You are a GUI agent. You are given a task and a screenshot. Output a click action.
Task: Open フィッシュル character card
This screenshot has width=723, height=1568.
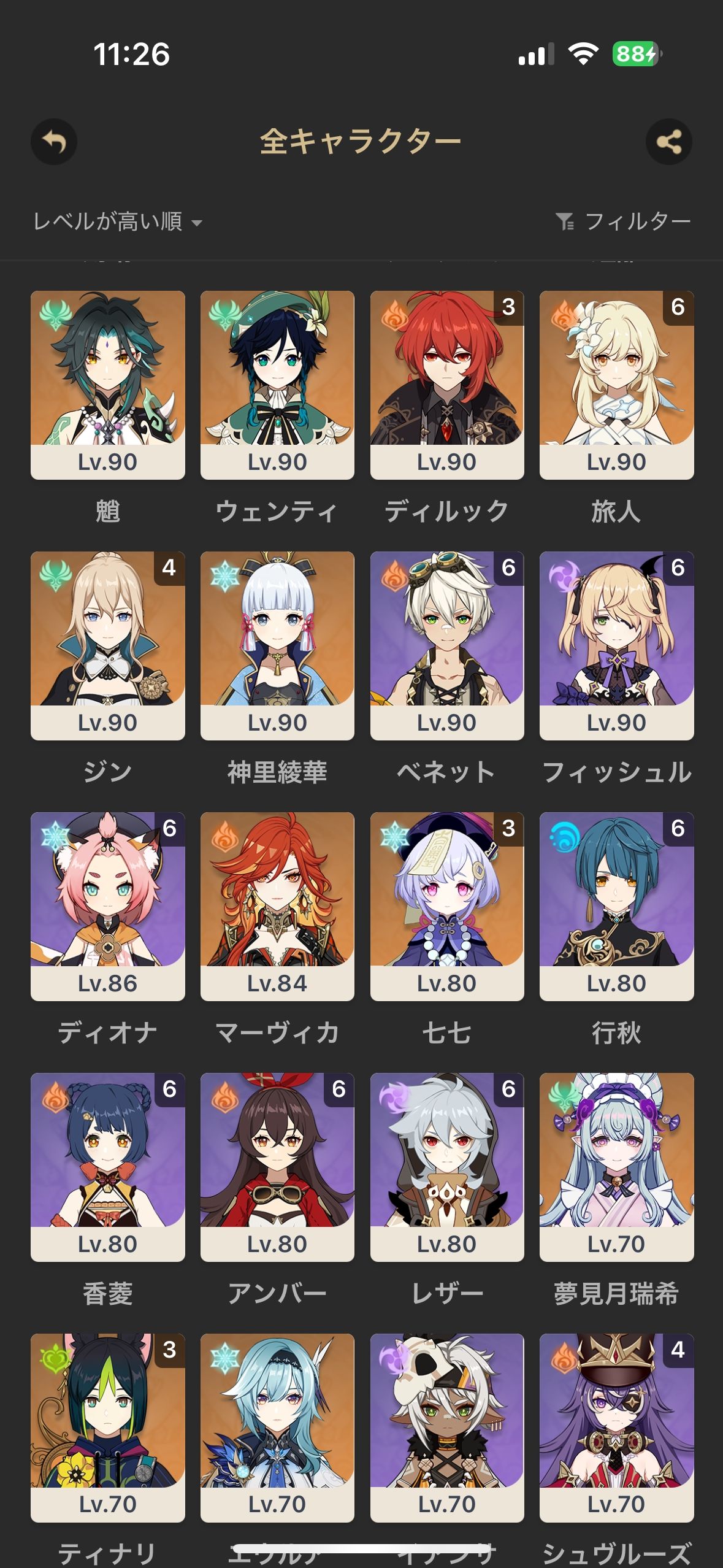616,645
